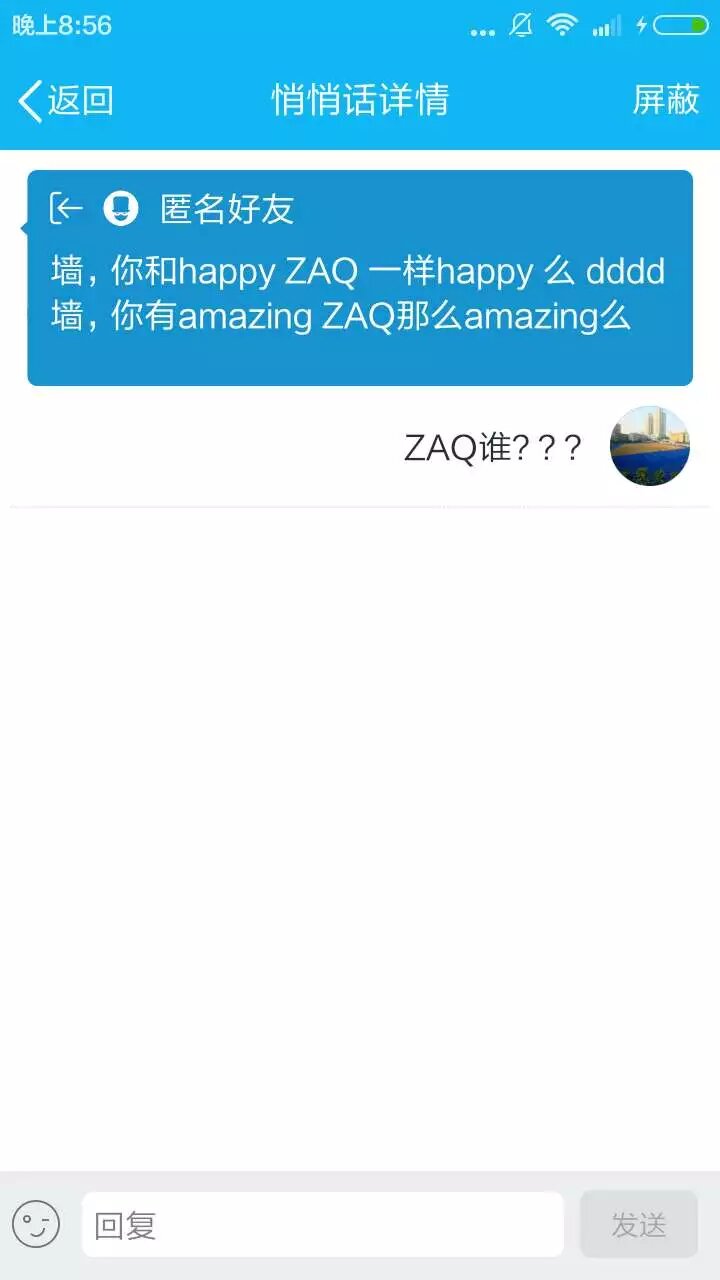Screen dimensions: 720x1280
Task: Tap 屏蔽 to block this sender
Action: click(665, 100)
